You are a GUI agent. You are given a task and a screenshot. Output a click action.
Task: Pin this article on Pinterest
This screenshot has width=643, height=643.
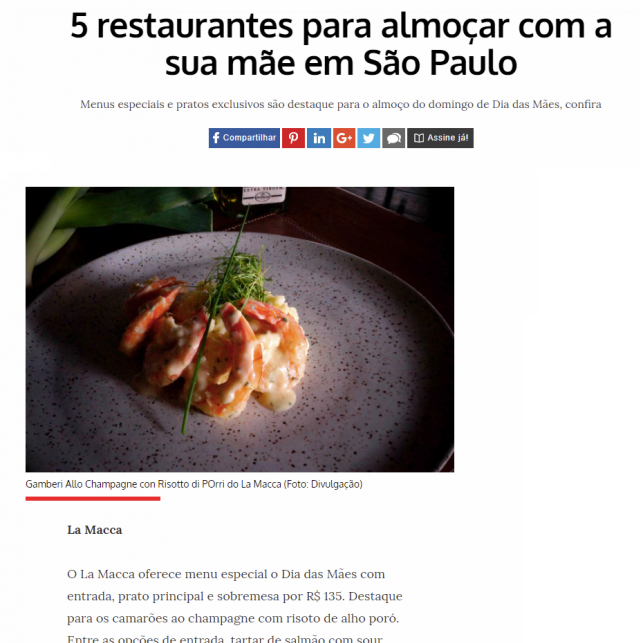293,138
